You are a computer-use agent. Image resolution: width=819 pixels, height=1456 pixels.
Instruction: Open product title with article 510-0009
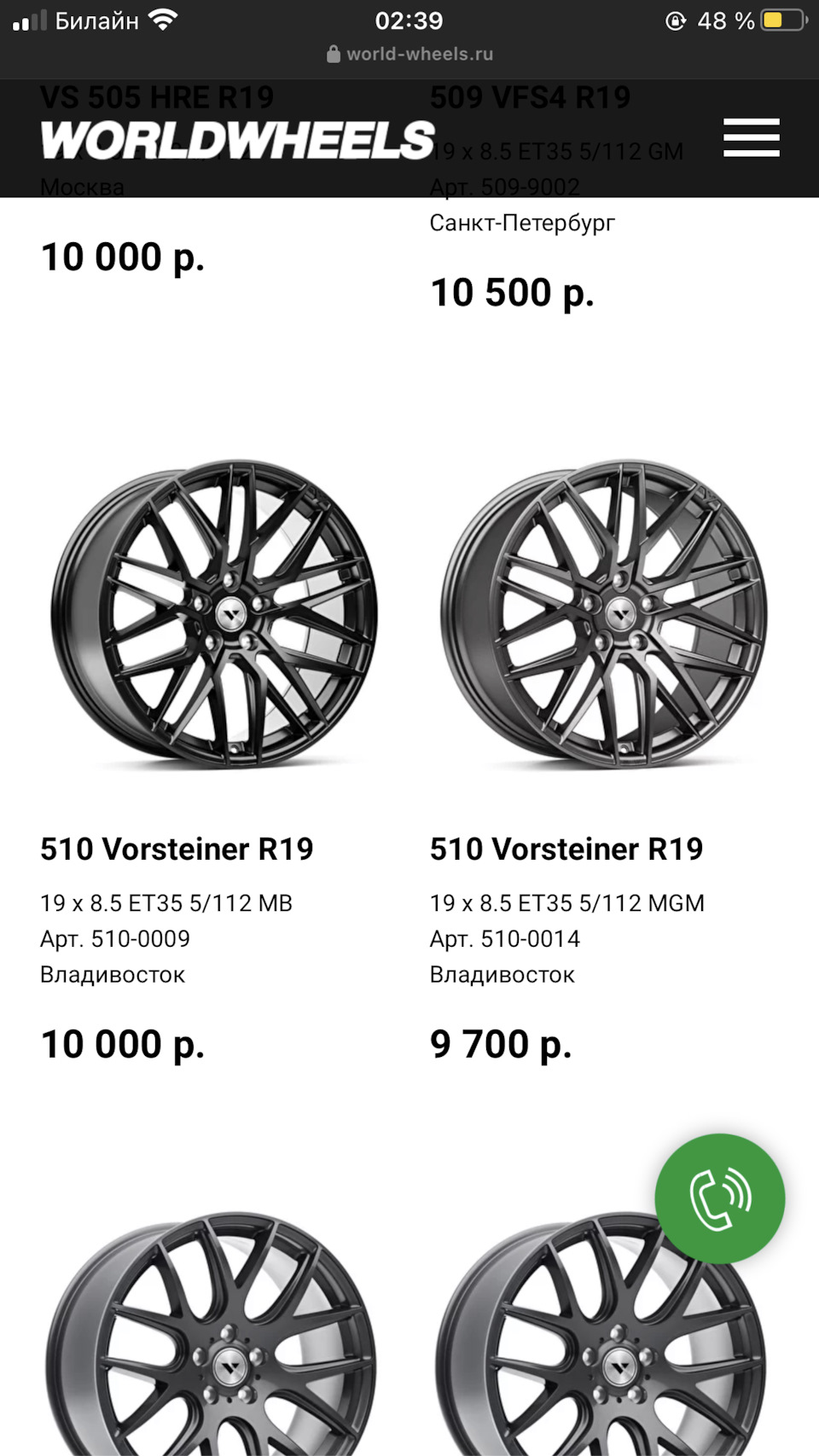(x=177, y=849)
